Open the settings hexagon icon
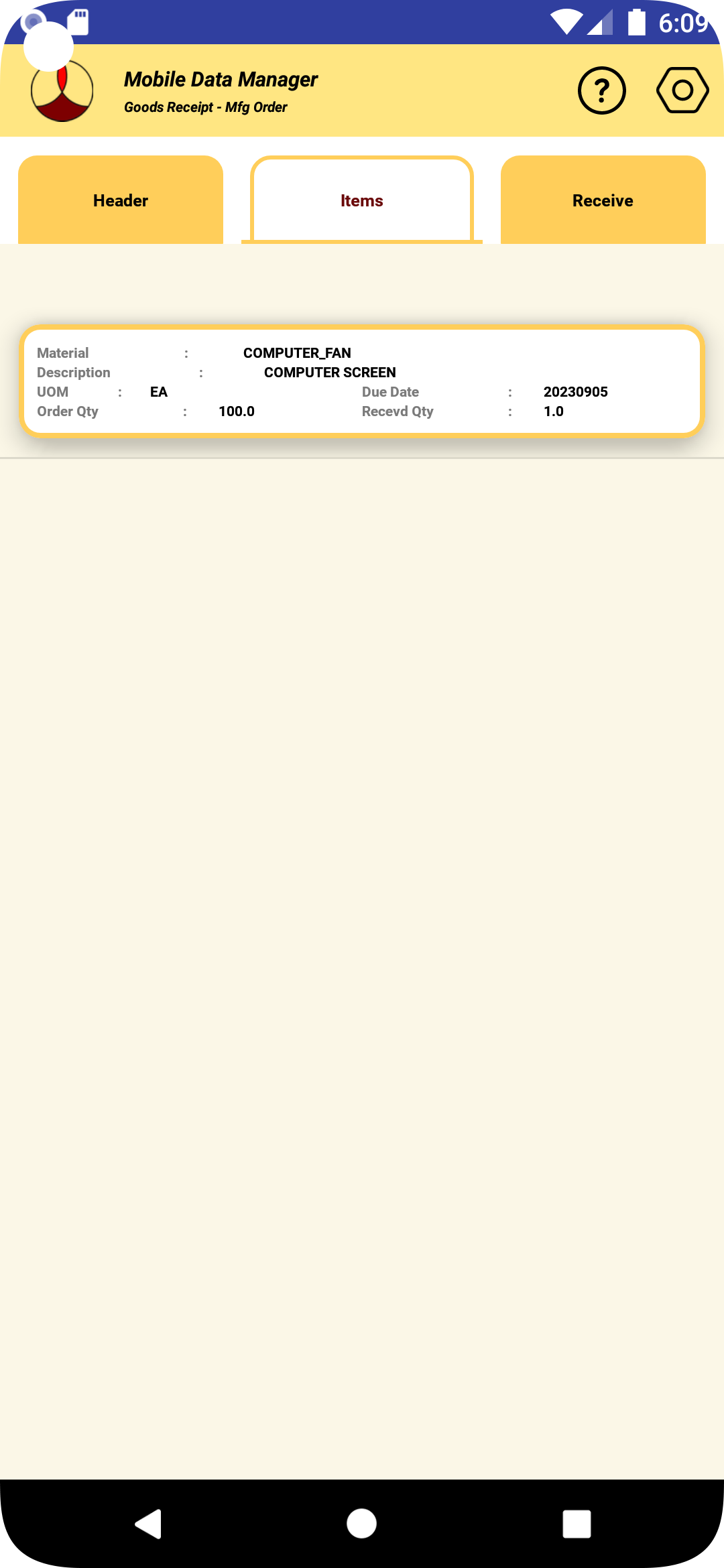 tap(682, 90)
